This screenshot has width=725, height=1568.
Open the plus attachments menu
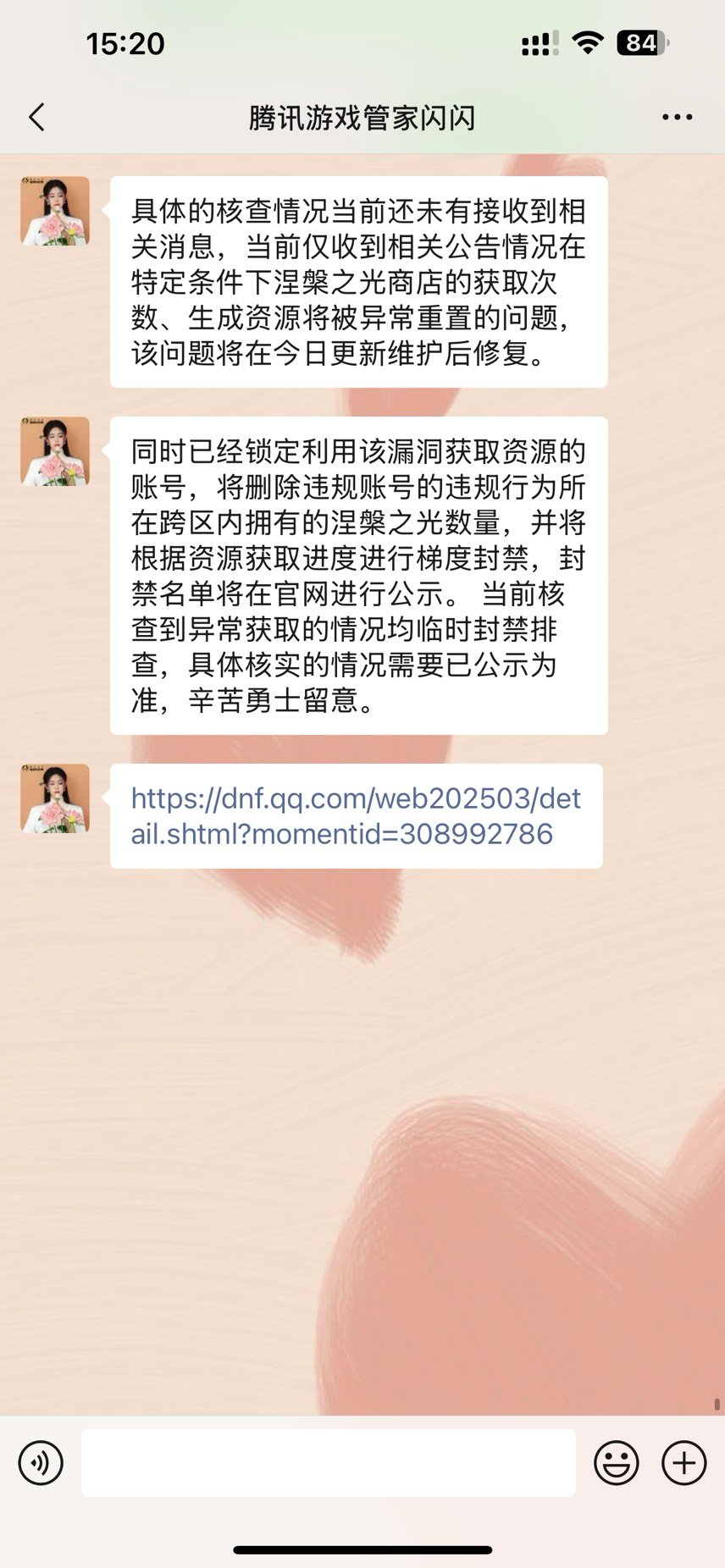click(683, 1462)
